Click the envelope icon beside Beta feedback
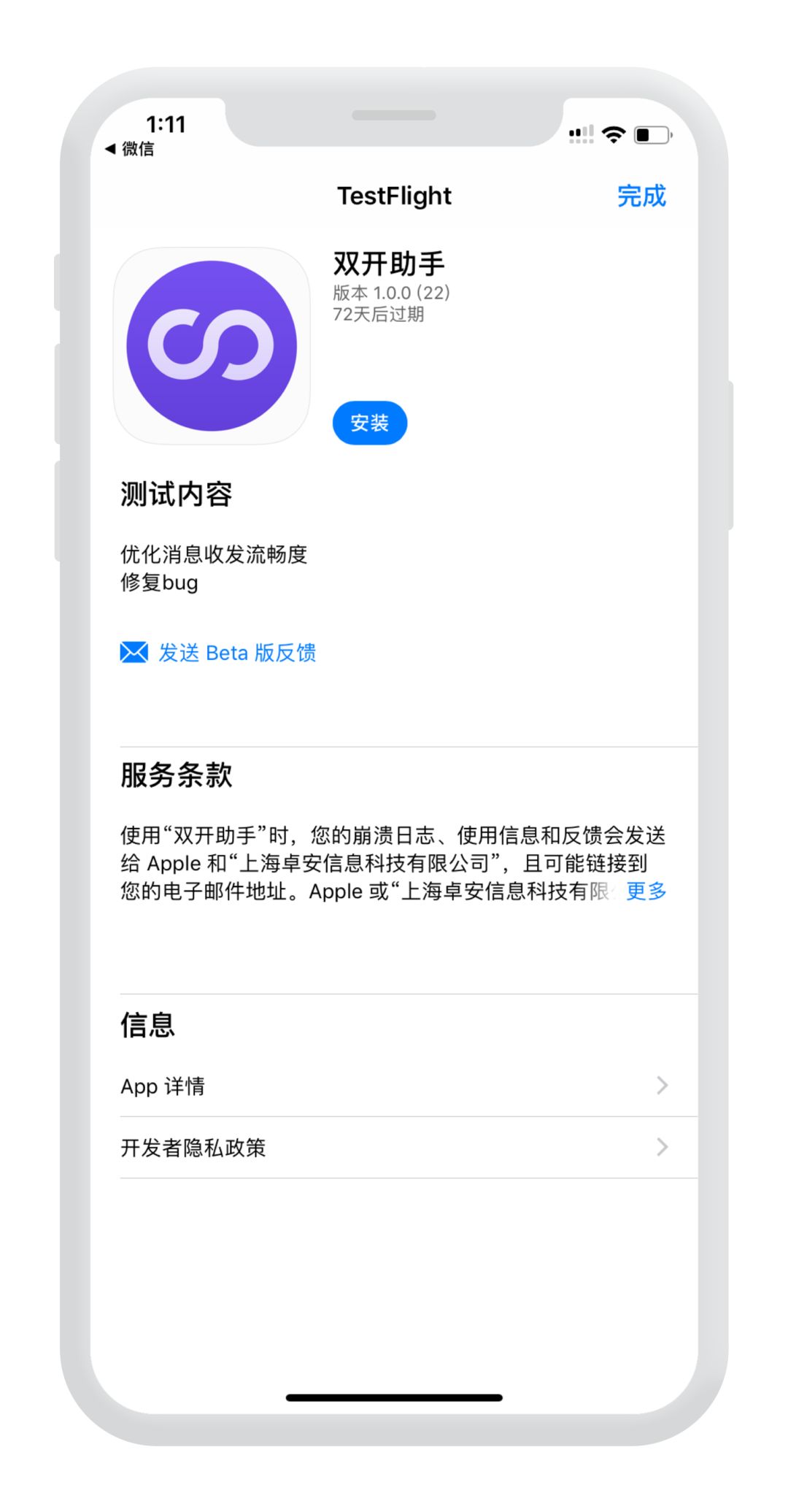This screenshot has height=1512, width=788. [134, 652]
